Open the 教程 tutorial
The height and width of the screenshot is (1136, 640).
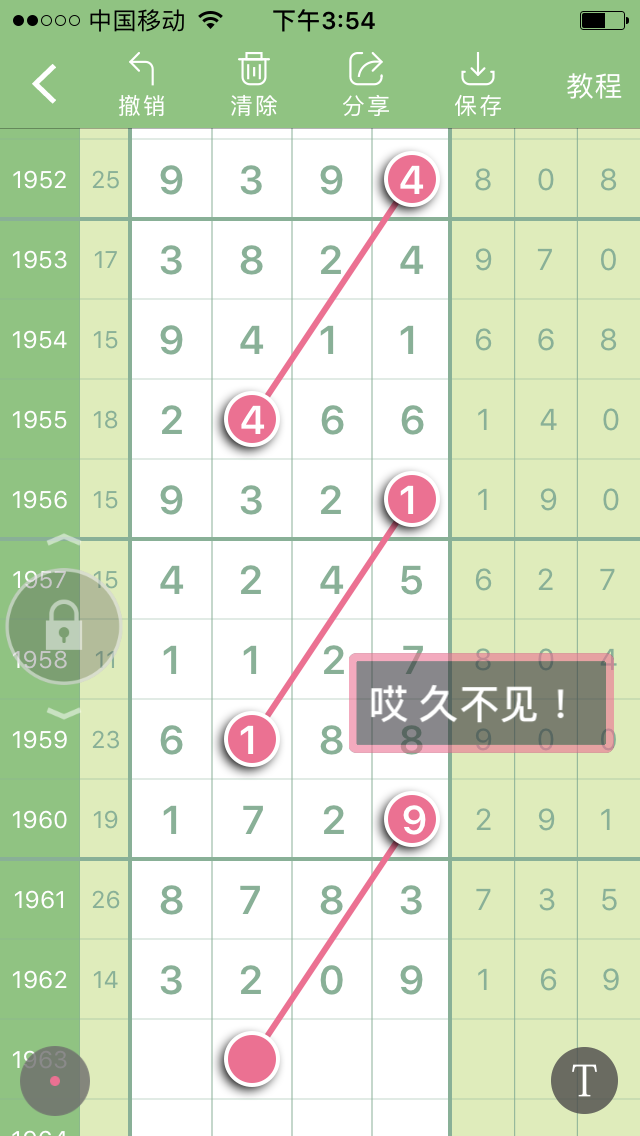tap(594, 86)
